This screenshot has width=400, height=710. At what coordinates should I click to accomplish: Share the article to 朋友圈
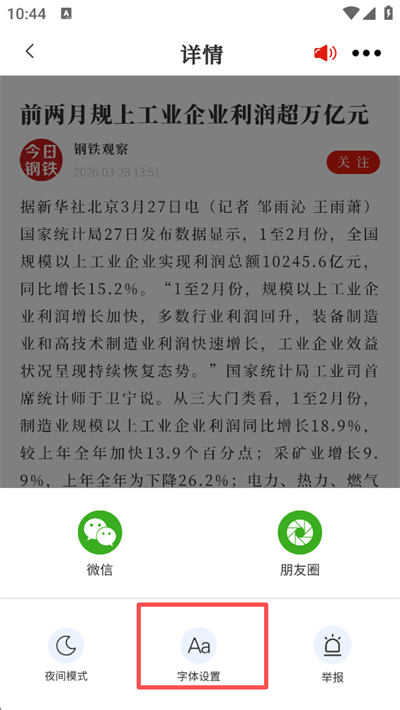[299, 544]
